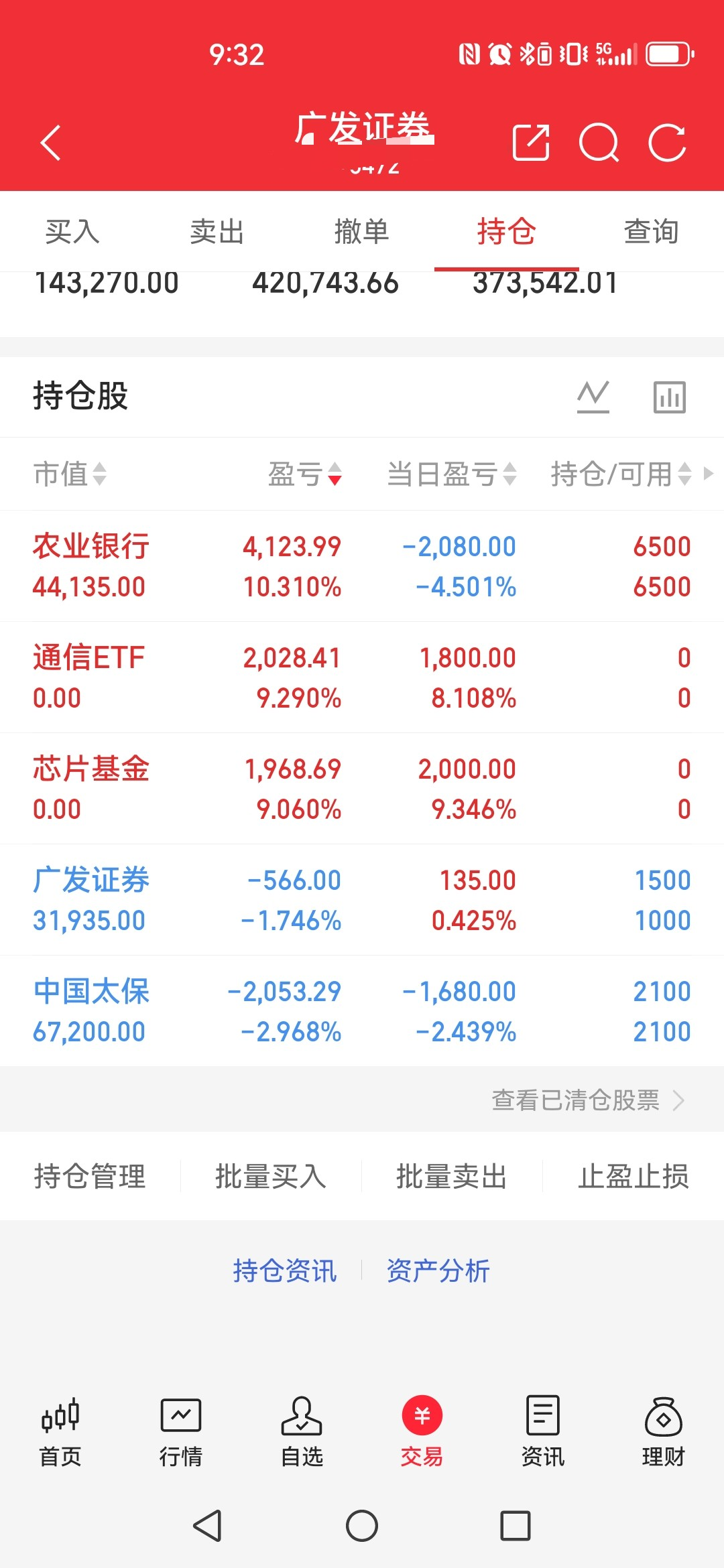Tap the 批量卖出 button
The height and width of the screenshot is (1568, 724).
[x=452, y=1177]
